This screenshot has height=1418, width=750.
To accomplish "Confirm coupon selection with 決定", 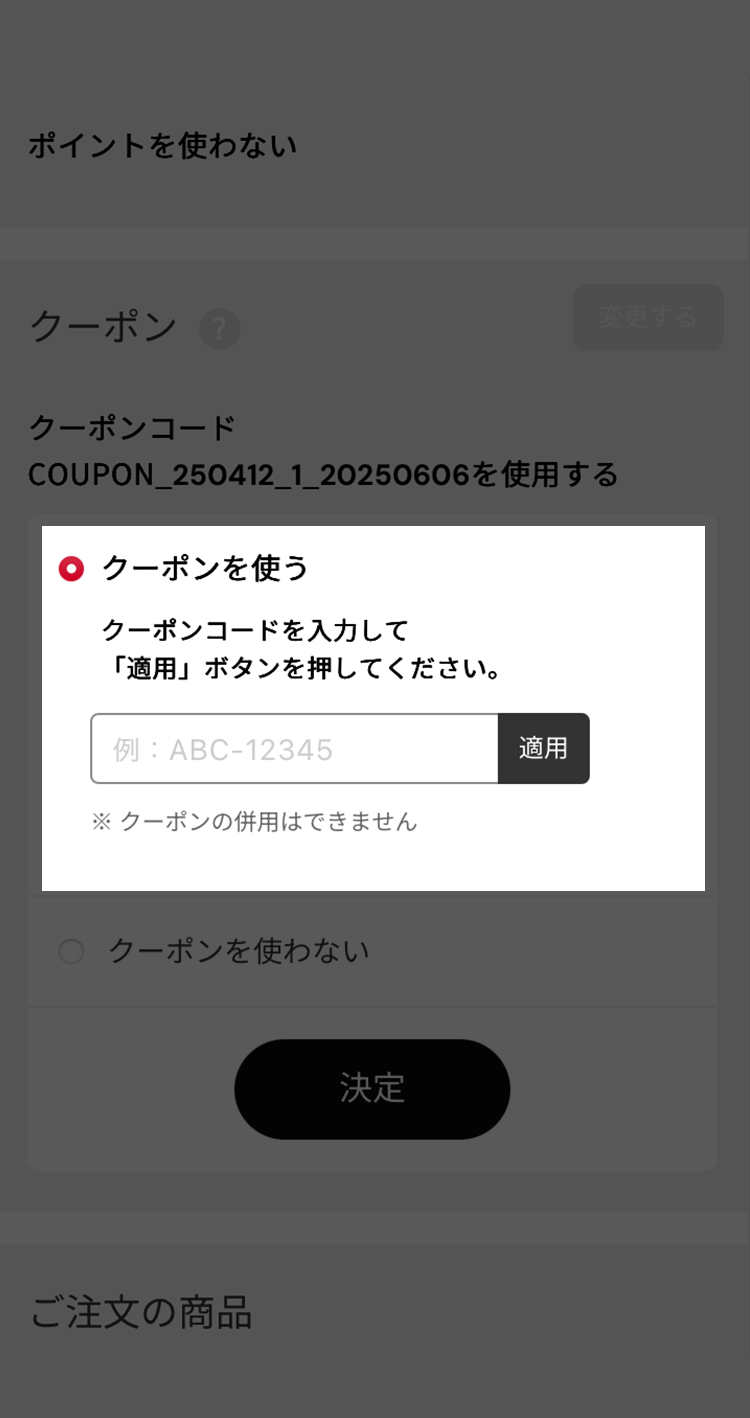I will [372, 1089].
